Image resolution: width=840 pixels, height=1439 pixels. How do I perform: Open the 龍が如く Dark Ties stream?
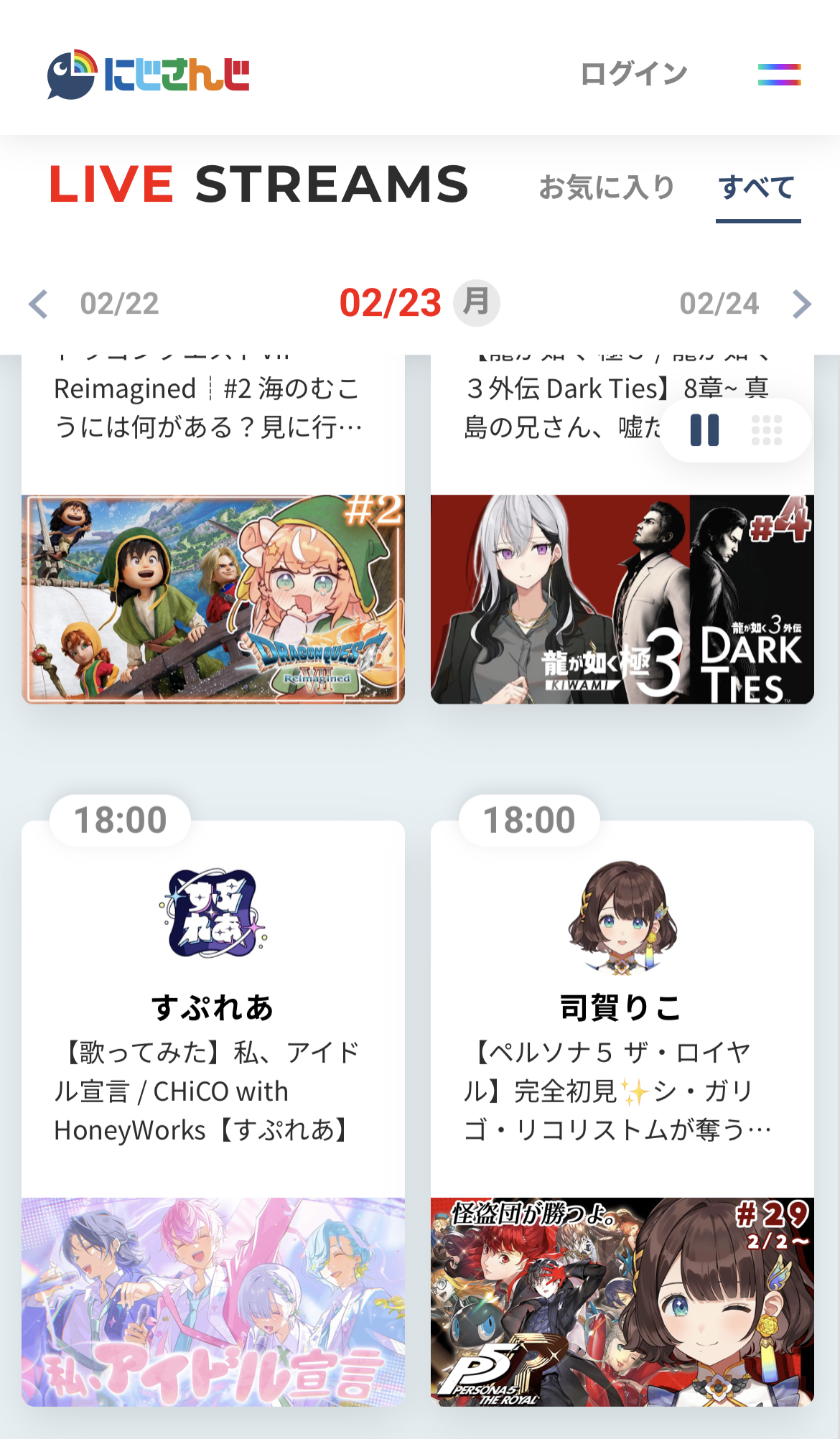coord(622,598)
